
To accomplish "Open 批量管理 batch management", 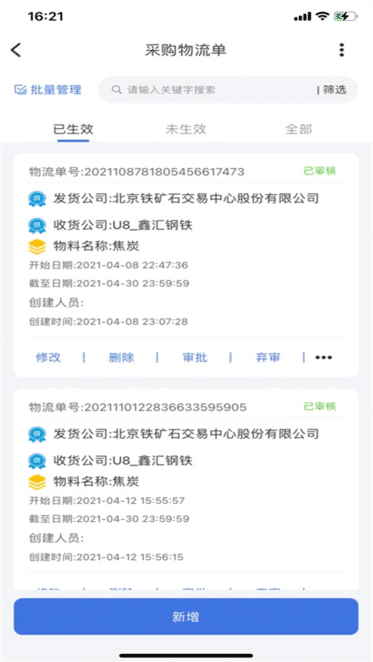I will click(48, 90).
